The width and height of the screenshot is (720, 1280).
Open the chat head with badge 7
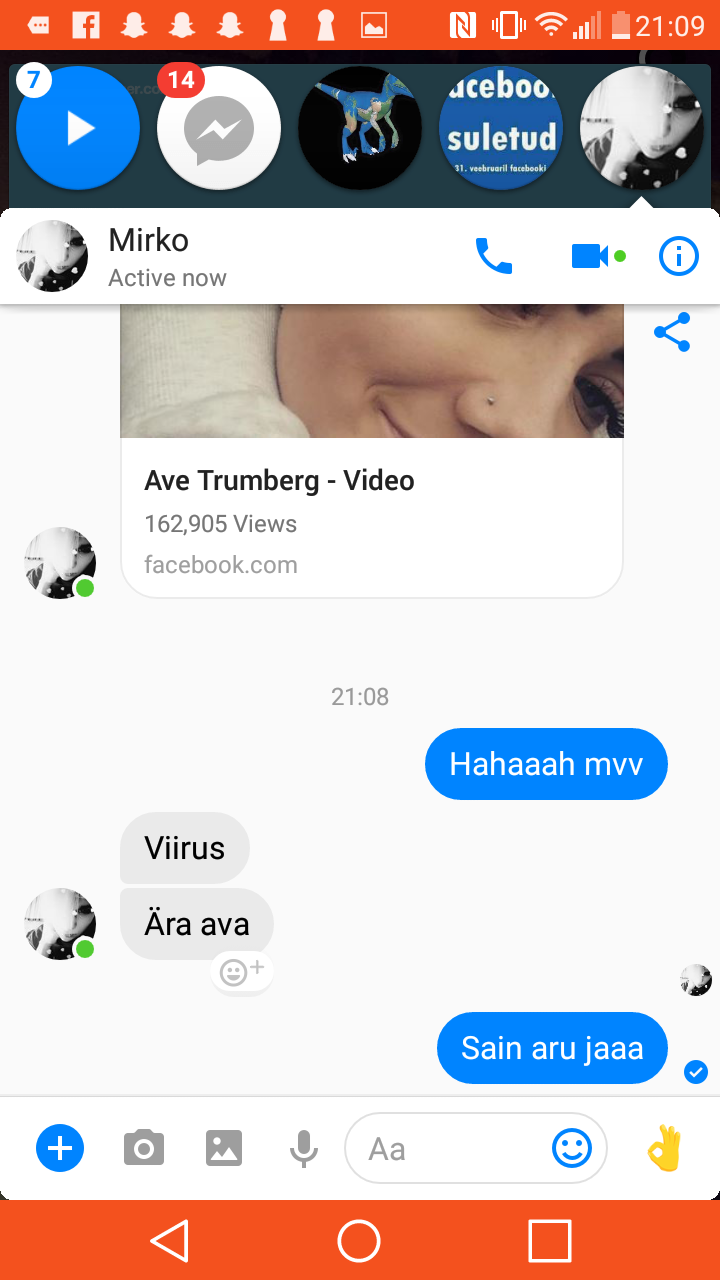tap(77, 128)
